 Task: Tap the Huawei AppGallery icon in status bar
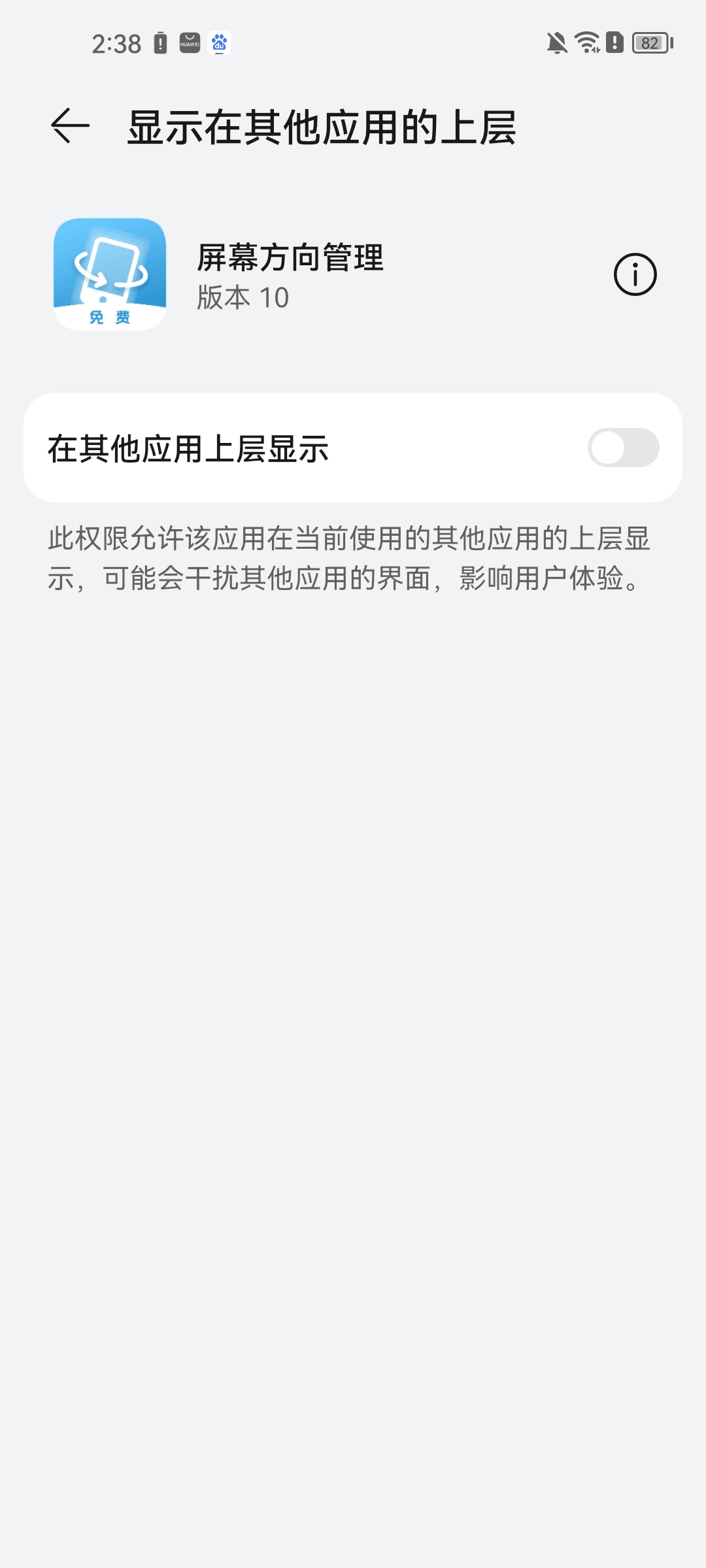click(x=190, y=43)
